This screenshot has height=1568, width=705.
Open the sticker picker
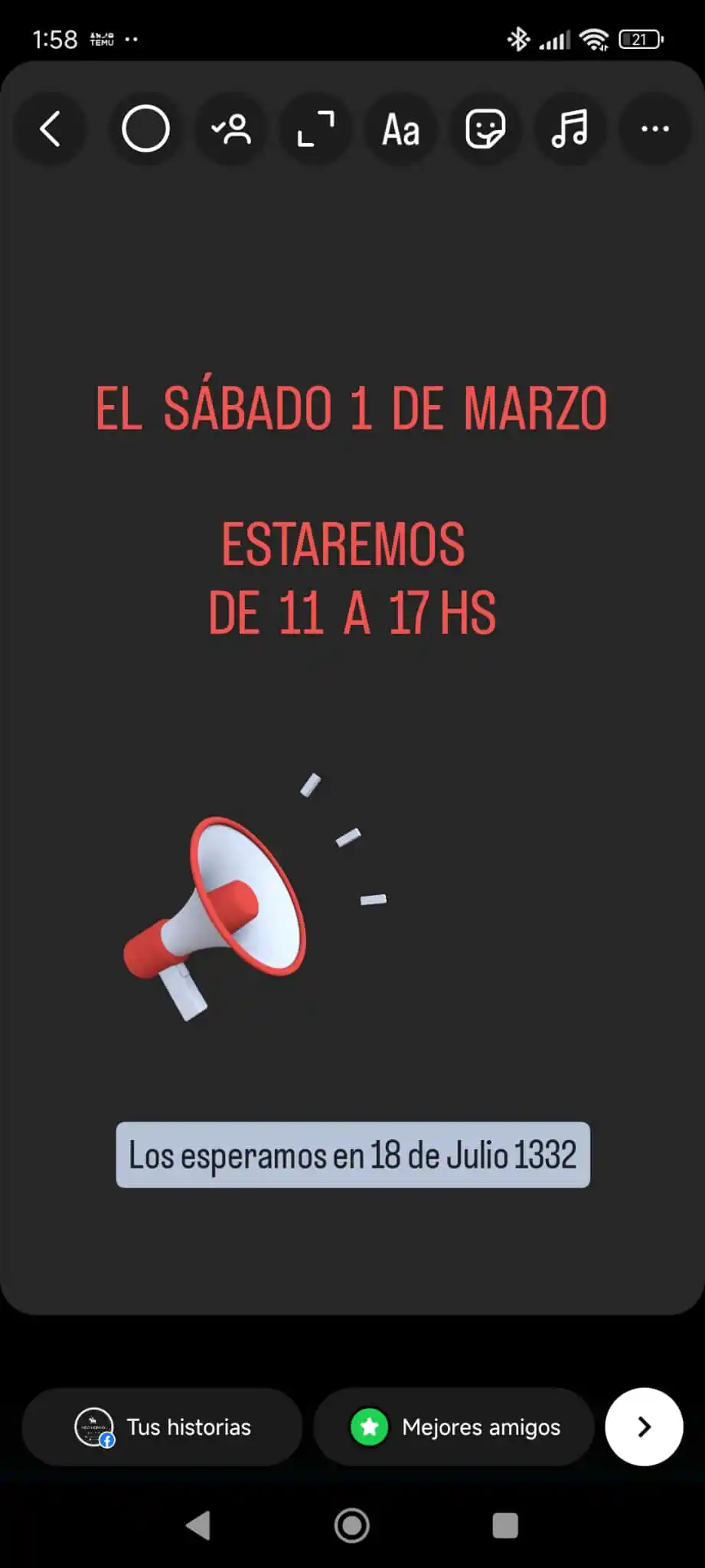click(485, 129)
